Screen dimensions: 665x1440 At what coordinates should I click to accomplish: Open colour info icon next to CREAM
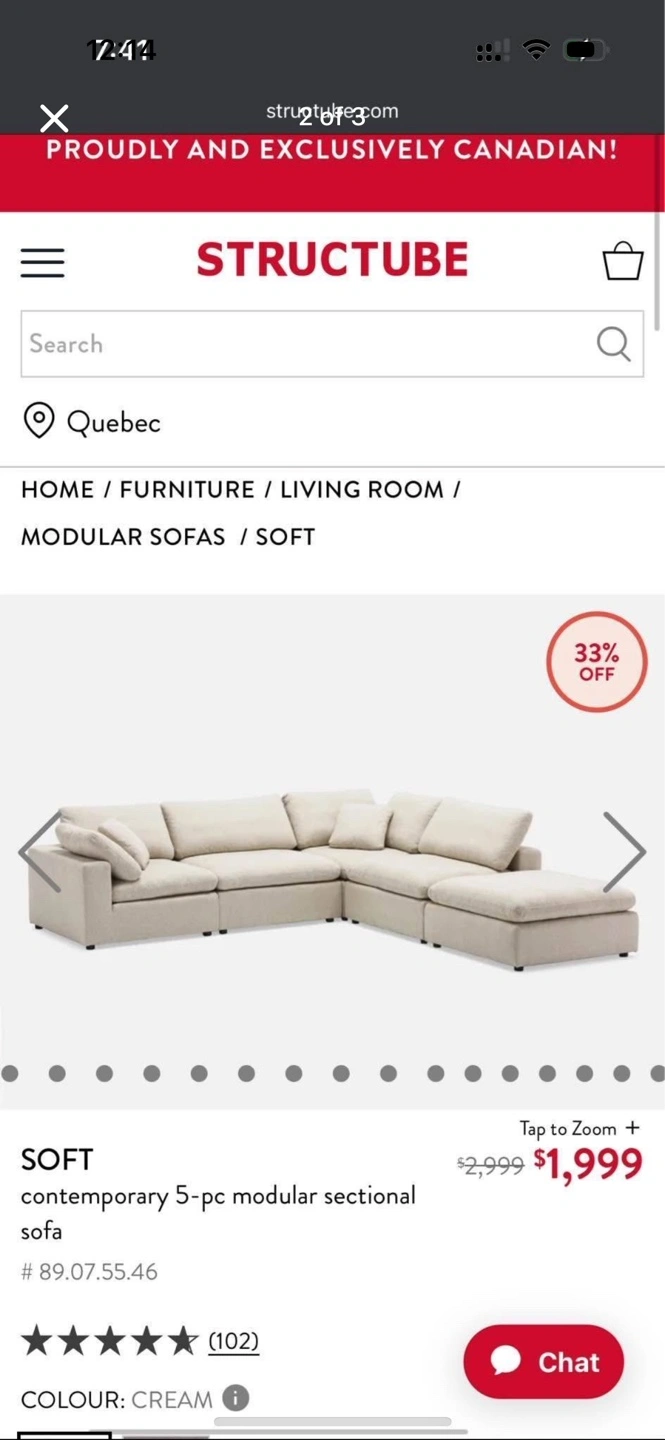pos(236,1398)
